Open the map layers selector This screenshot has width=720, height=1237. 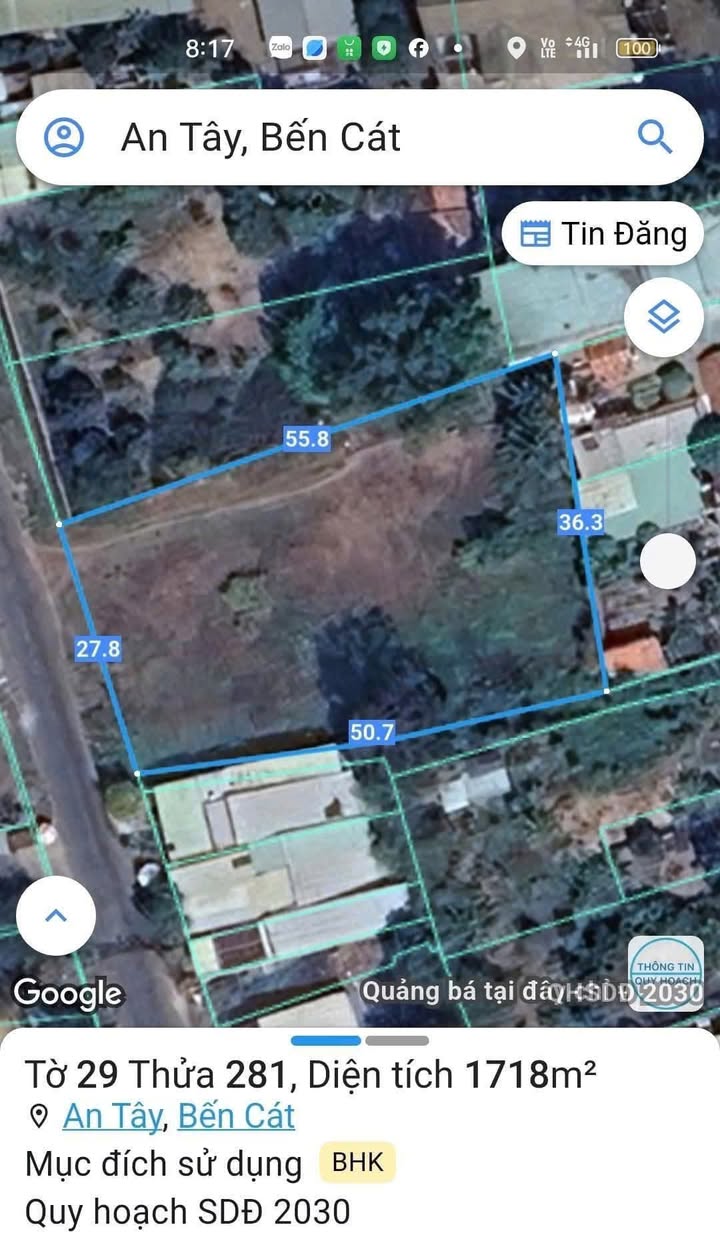point(663,318)
